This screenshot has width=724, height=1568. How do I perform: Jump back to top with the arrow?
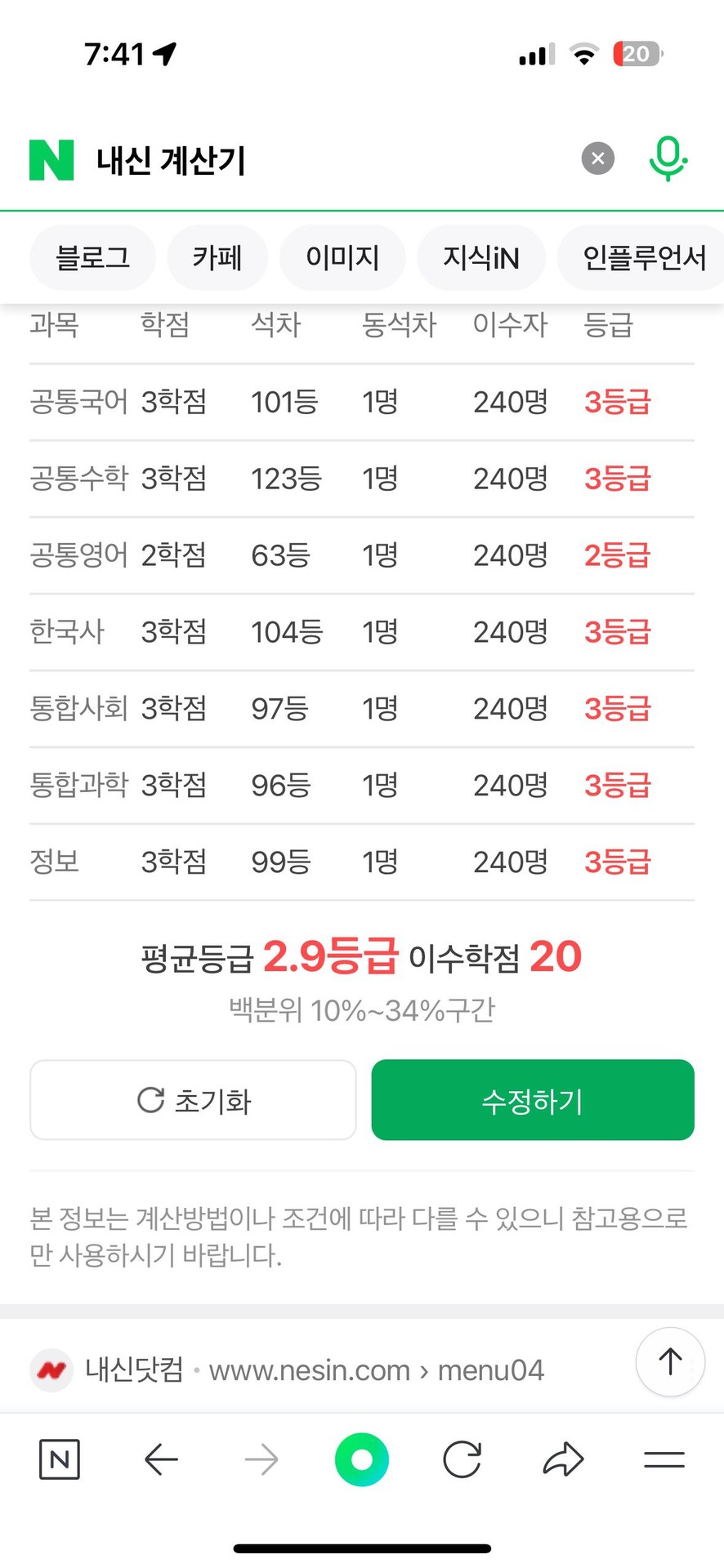[670, 1361]
